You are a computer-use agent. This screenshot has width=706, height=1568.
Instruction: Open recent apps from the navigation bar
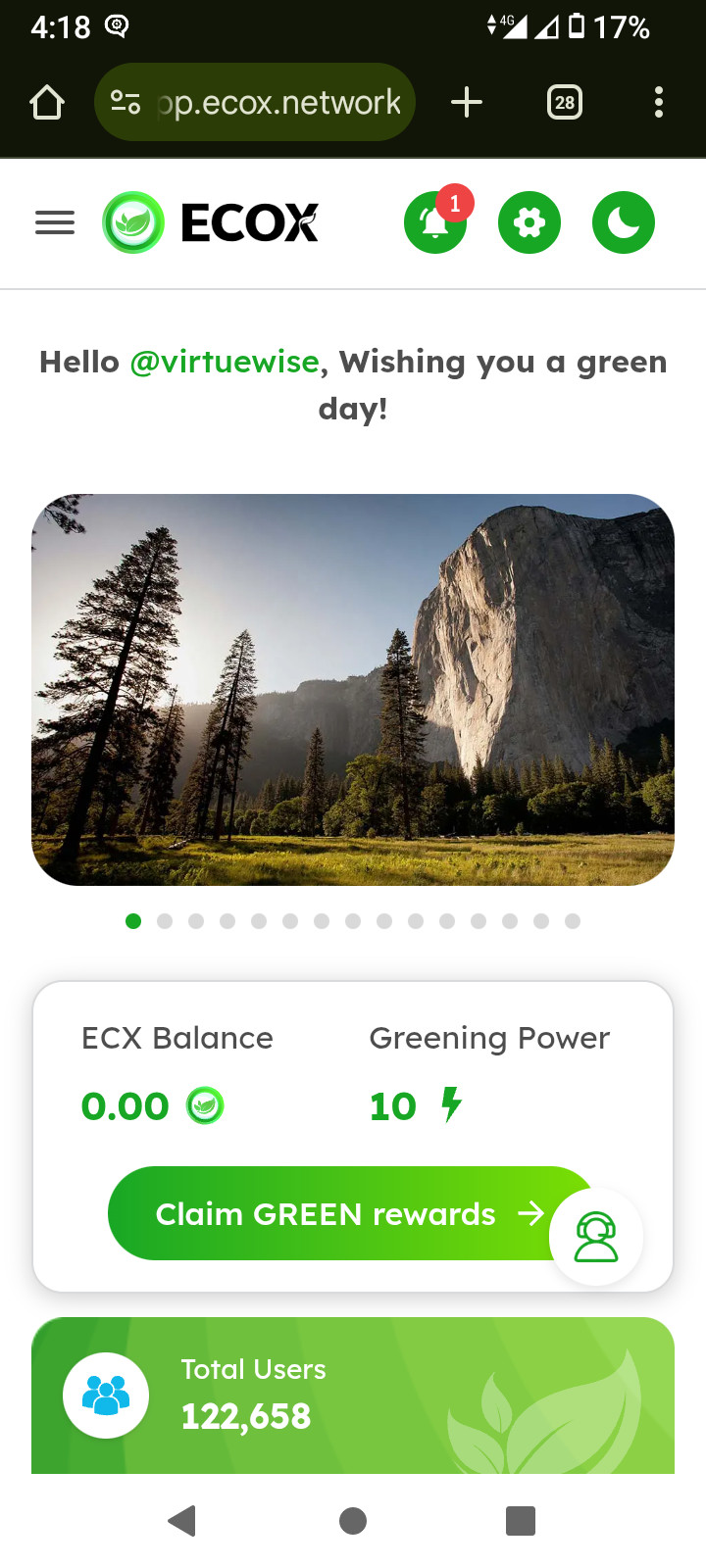(x=521, y=1521)
